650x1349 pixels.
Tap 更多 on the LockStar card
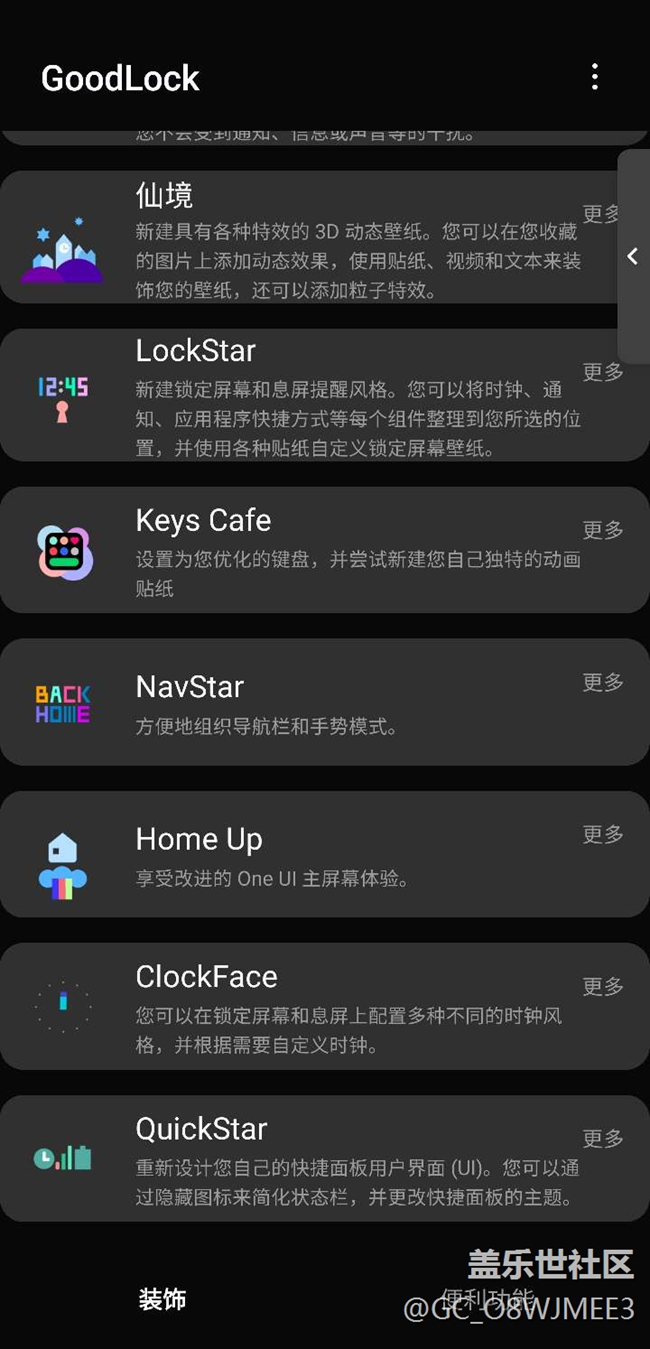tap(603, 372)
